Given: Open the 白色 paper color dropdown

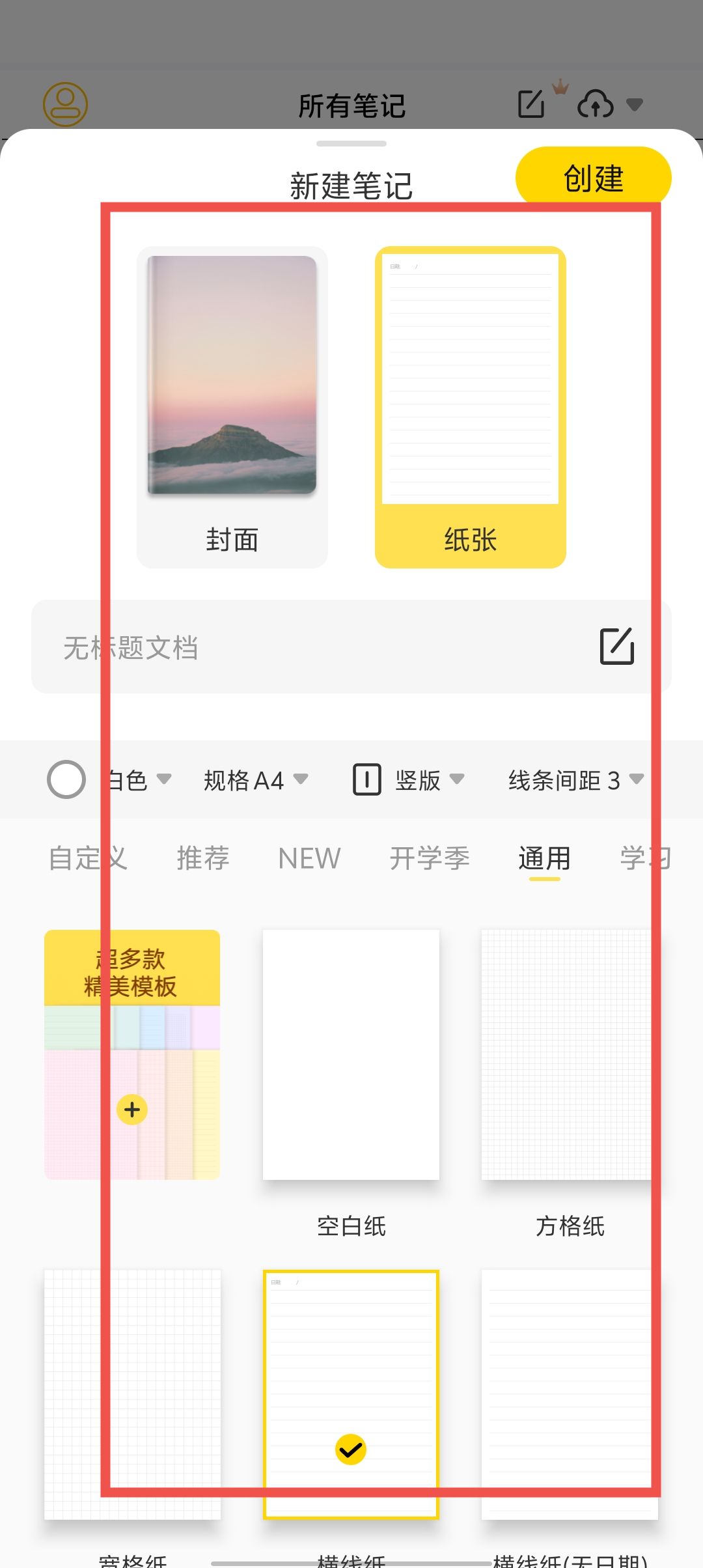Looking at the screenshot, I should [109, 779].
